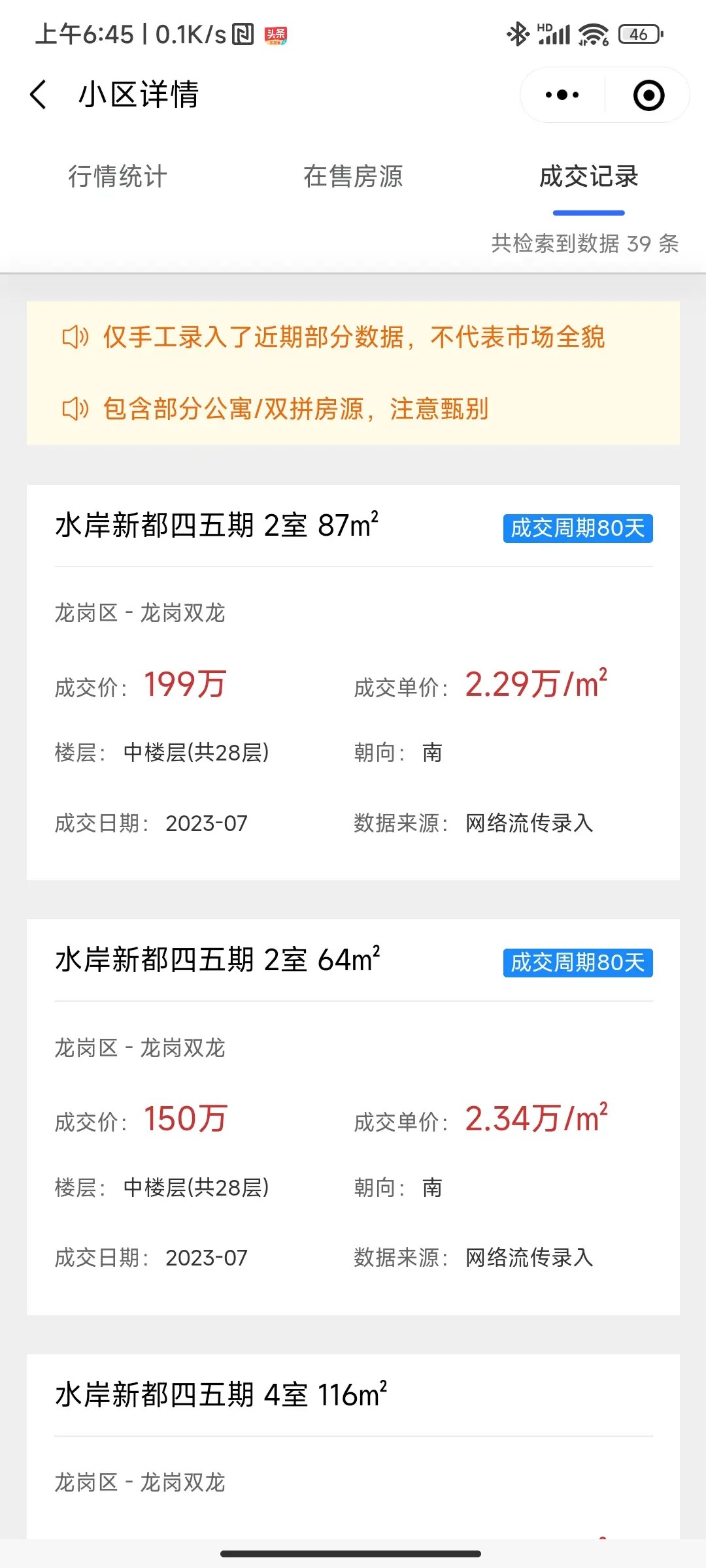Open the 2室 64m² transaction card
This screenshot has width=706, height=1568.
[x=353, y=1116]
